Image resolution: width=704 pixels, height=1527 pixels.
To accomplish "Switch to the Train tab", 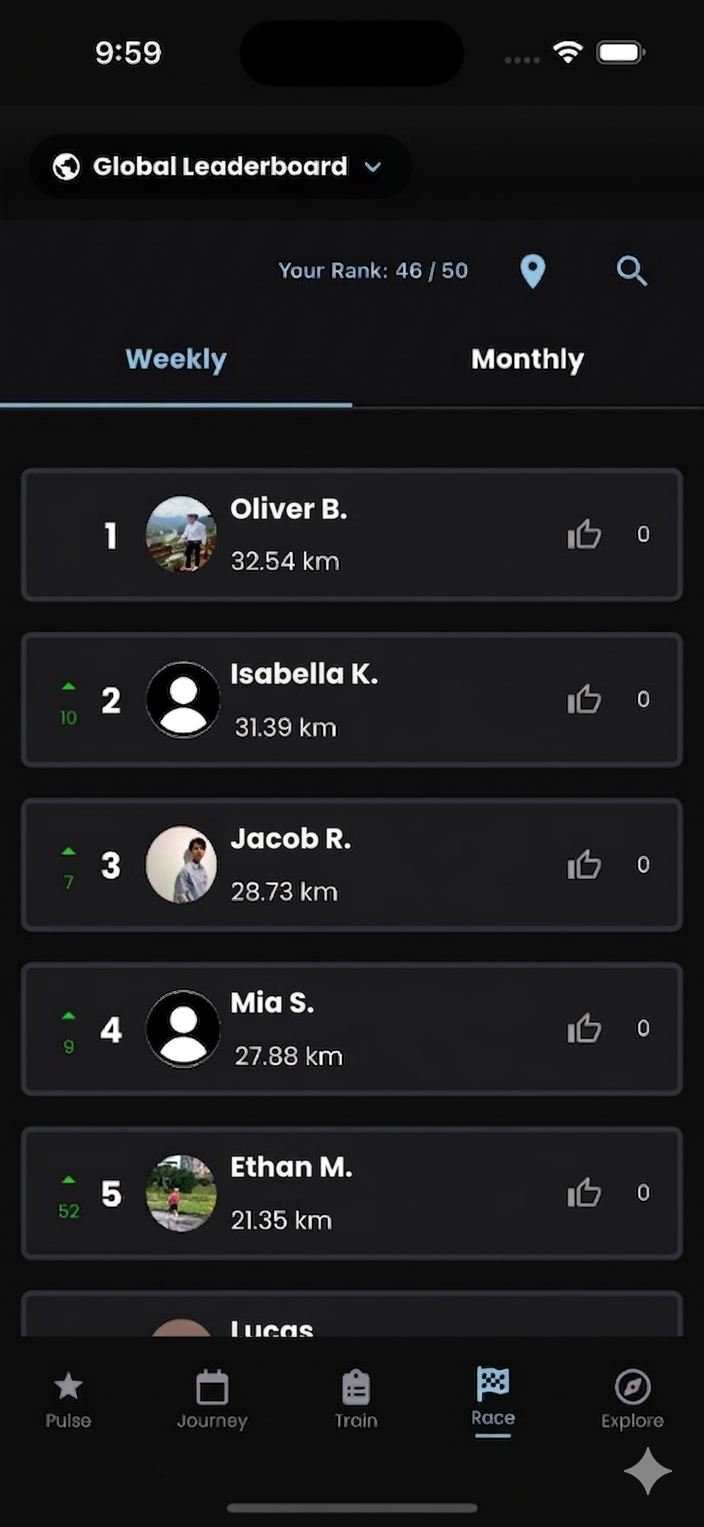I will tap(356, 1400).
